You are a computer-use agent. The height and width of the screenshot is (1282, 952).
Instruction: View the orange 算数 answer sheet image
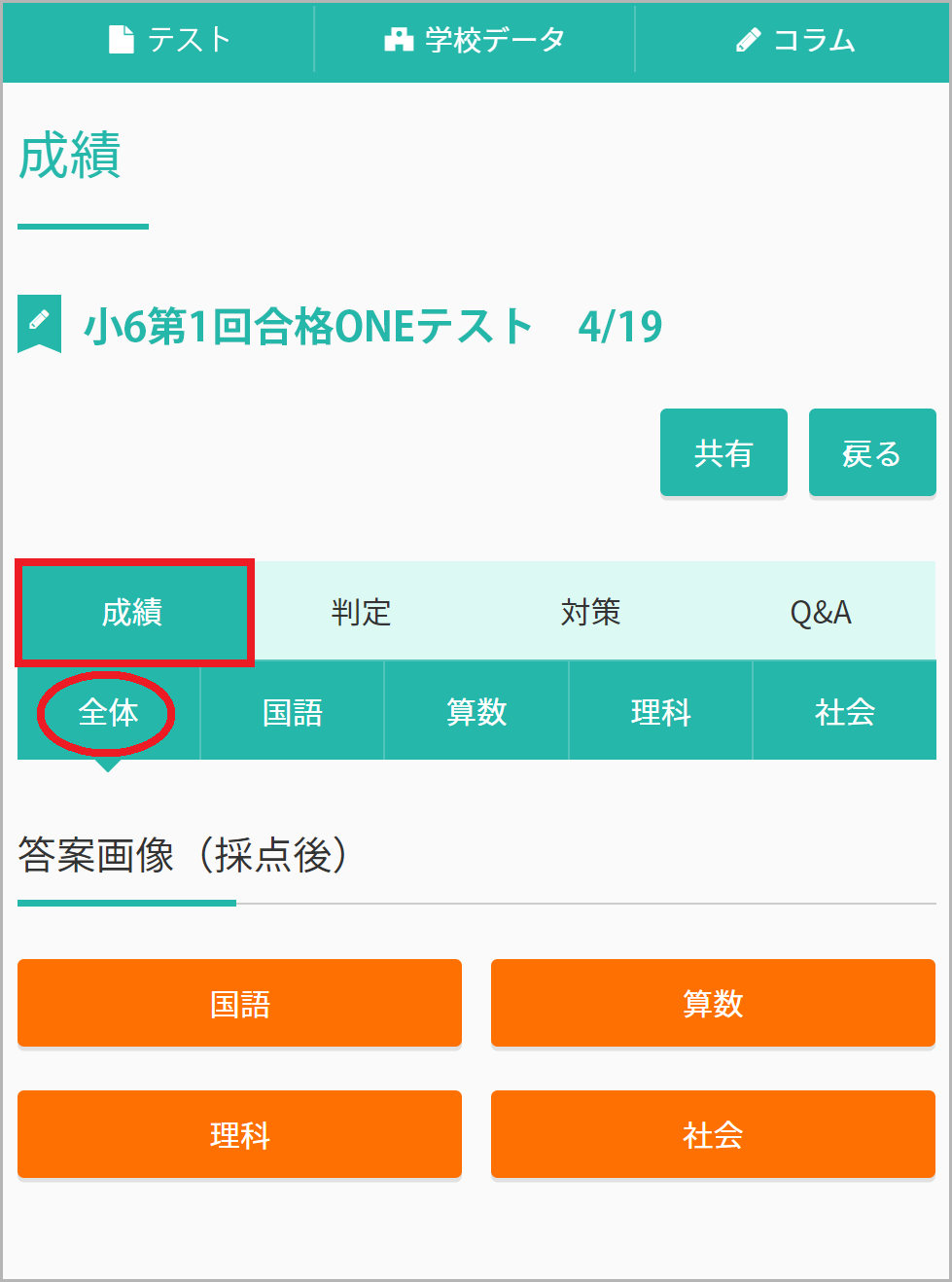(x=713, y=1003)
